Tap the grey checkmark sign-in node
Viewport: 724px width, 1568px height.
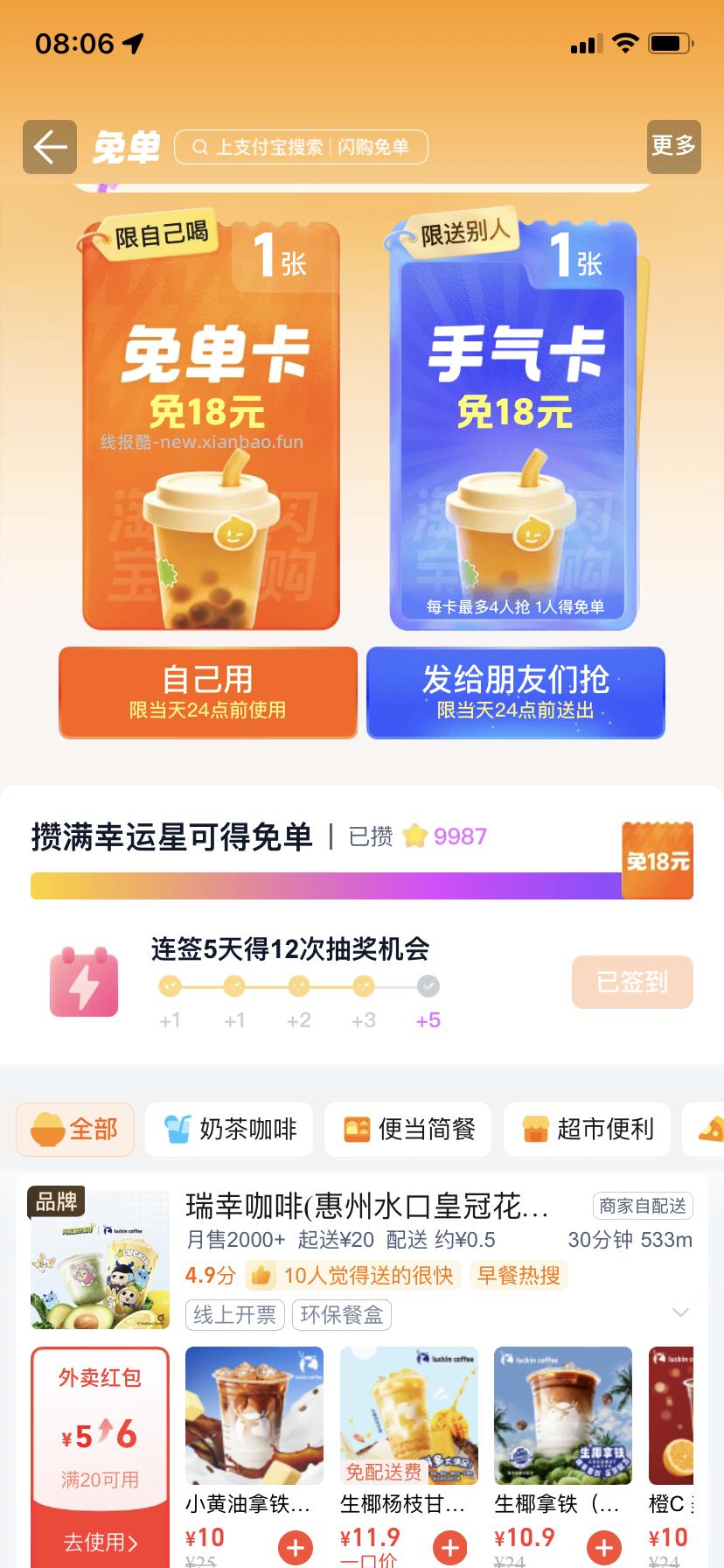tap(428, 987)
